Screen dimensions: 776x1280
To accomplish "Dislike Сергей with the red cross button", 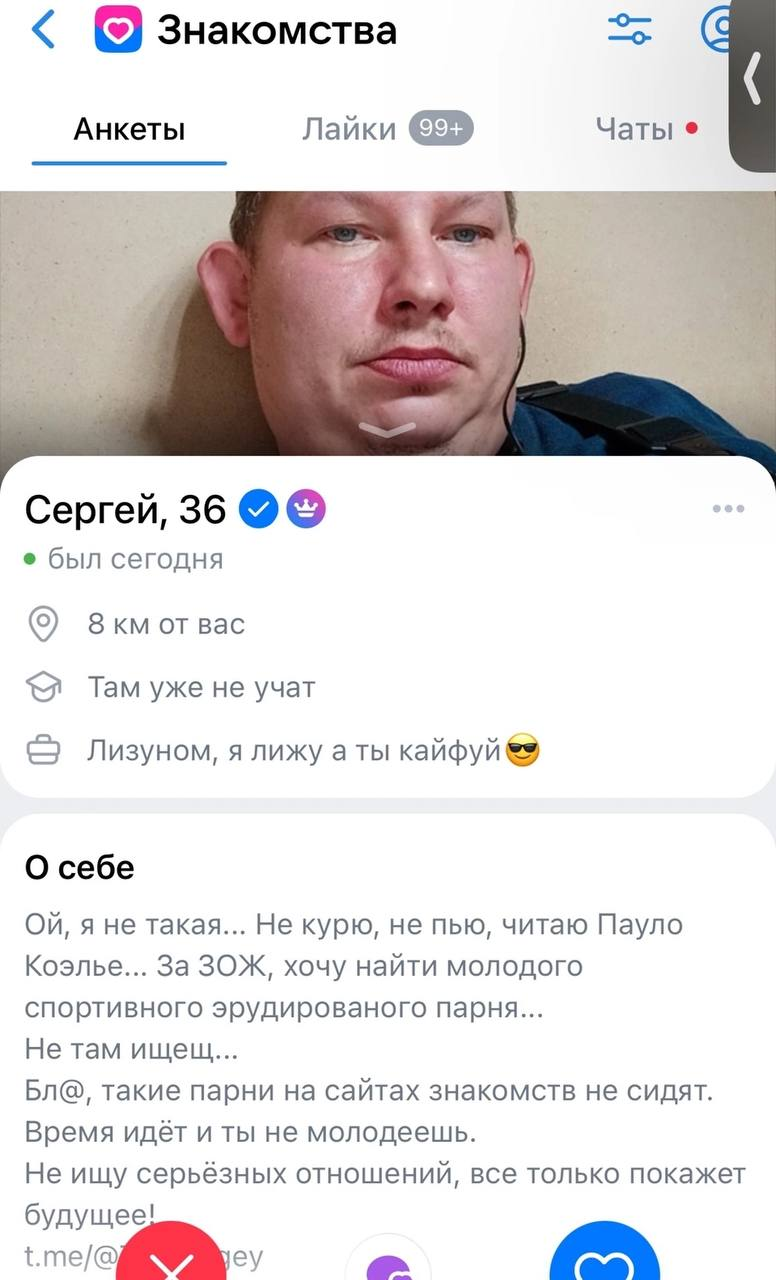I will [x=171, y=1253].
